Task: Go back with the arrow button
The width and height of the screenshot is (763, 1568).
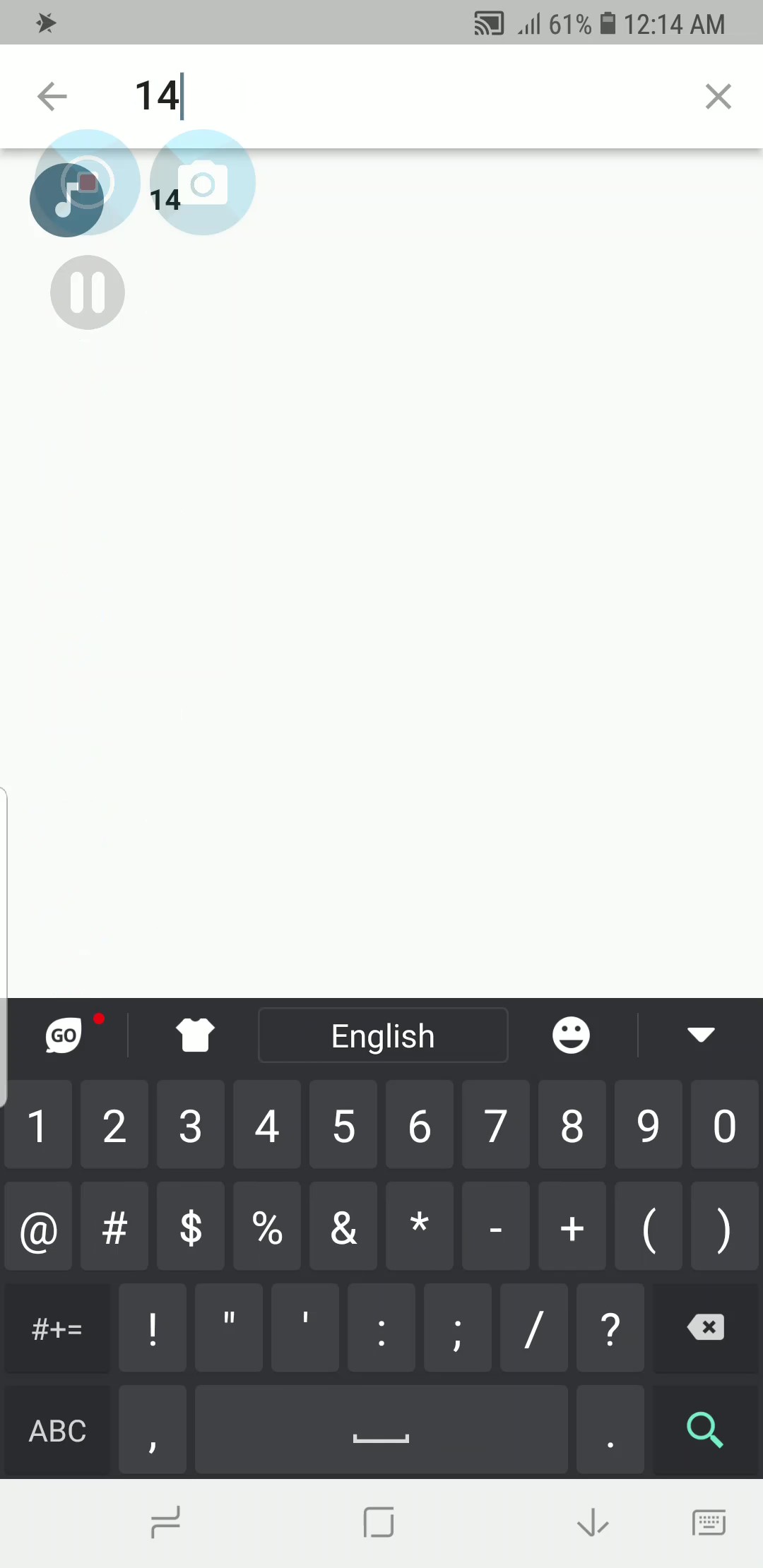Action: click(52, 96)
